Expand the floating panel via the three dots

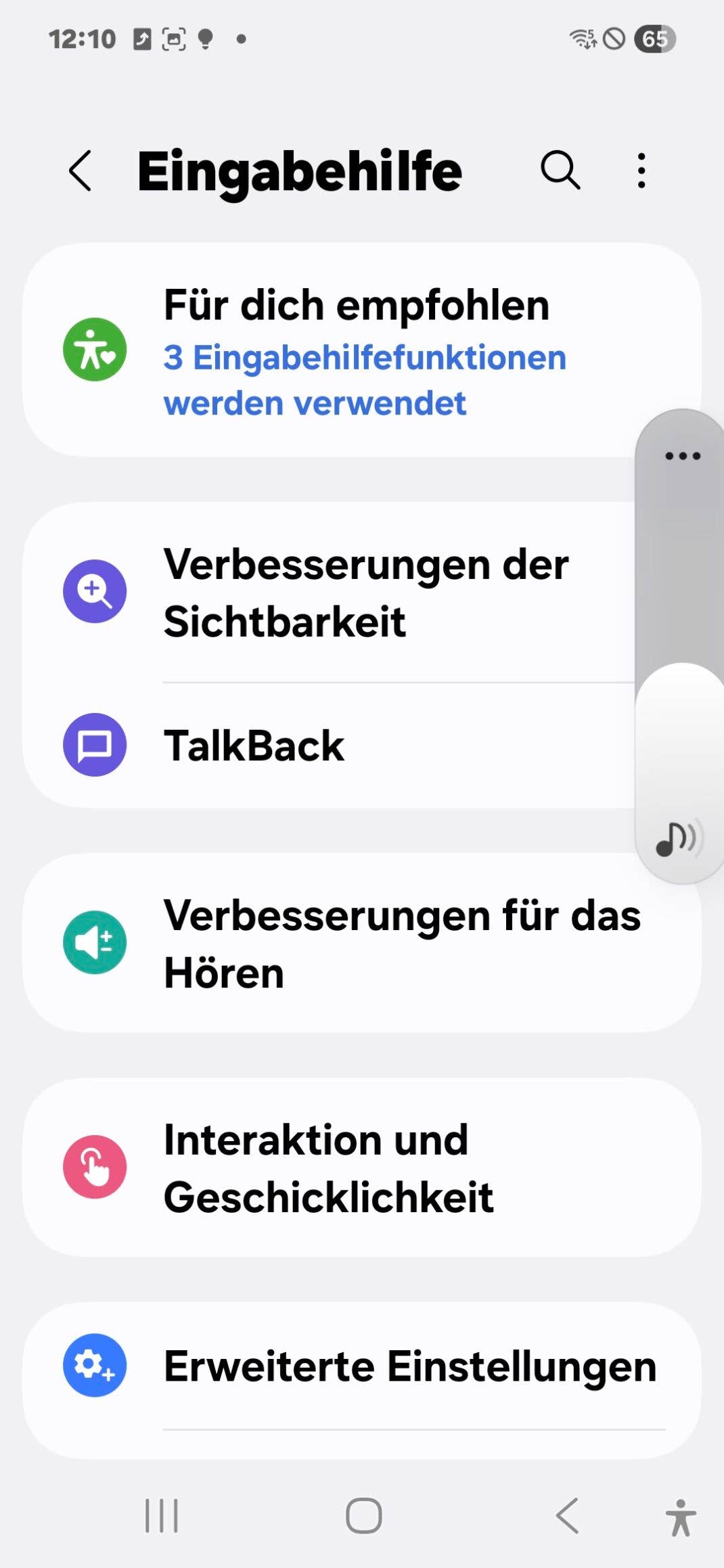[681, 456]
